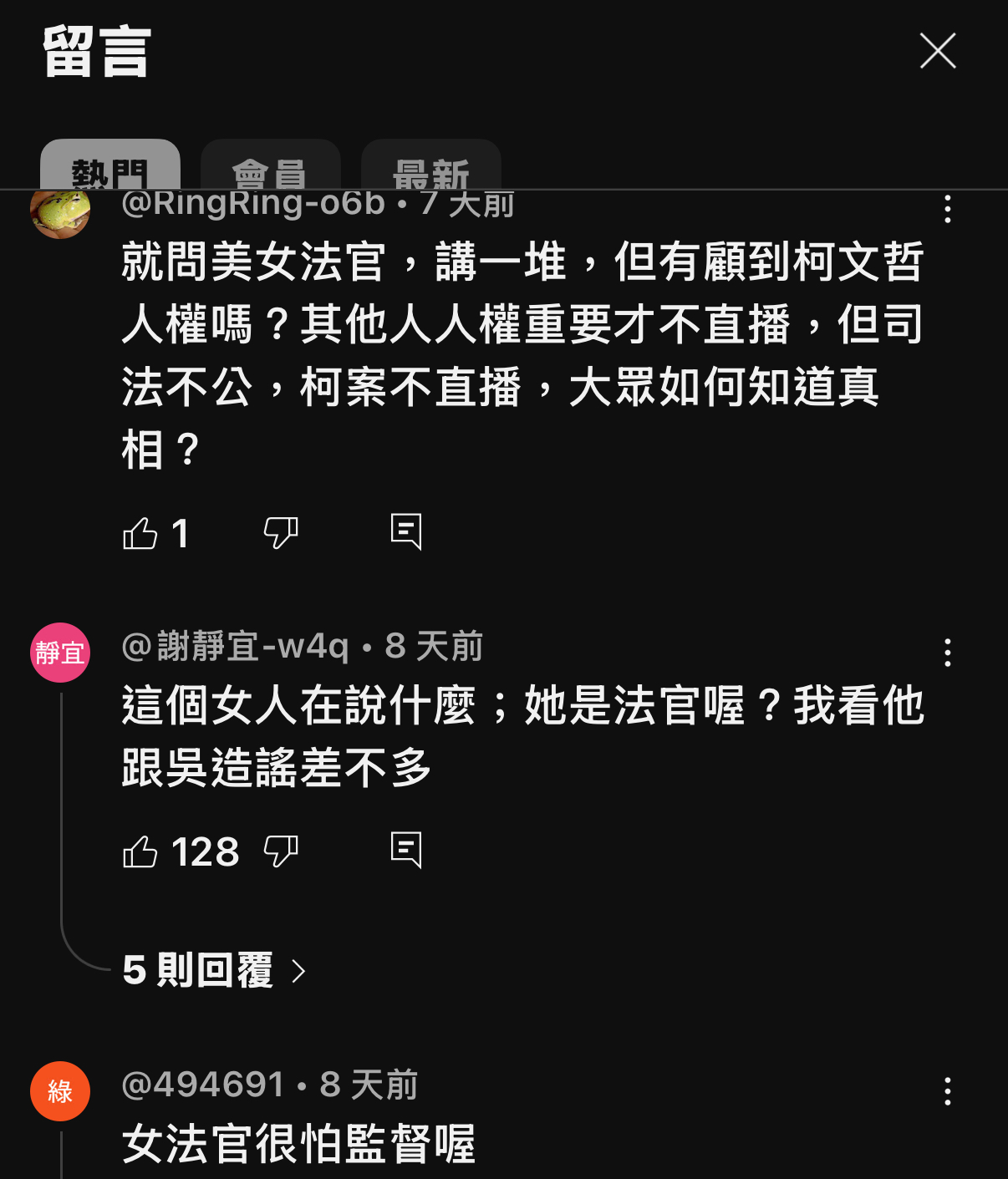Viewport: 1008px width, 1179px height.
Task: Switch to the 會員 tab
Action: tap(270, 169)
